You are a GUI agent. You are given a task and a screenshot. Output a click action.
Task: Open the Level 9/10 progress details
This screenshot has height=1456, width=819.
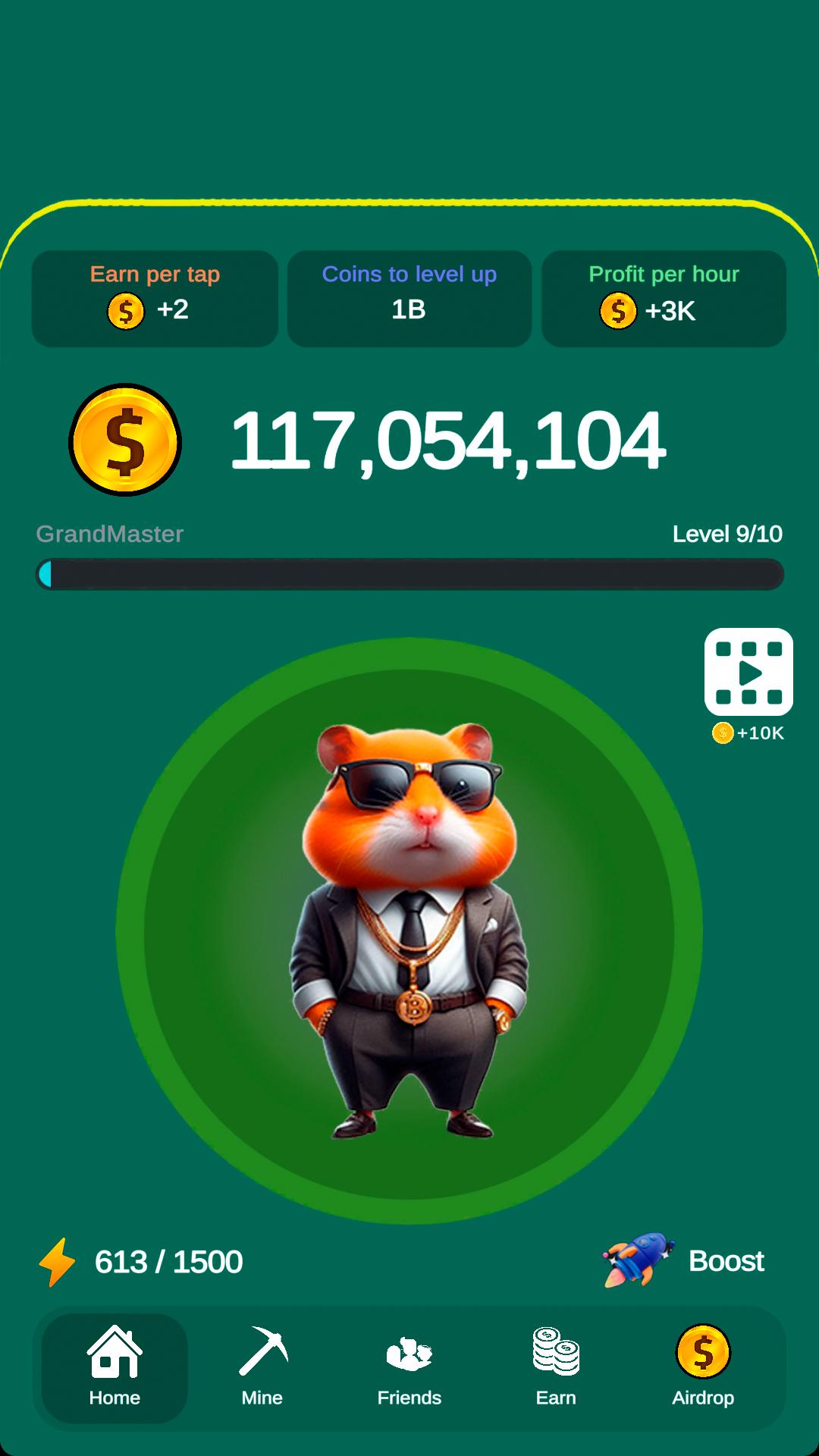(727, 534)
